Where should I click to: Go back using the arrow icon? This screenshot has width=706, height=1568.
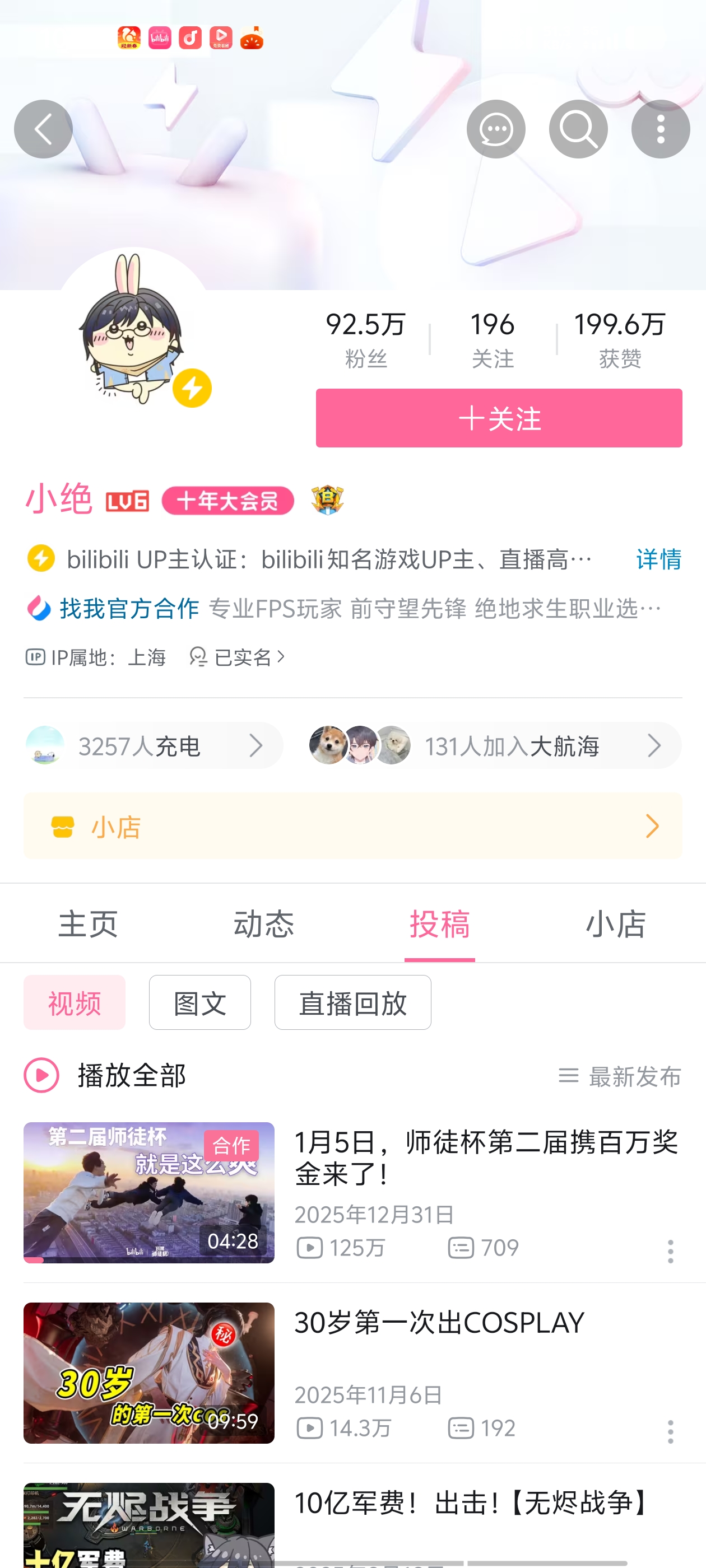[x=43, y=129]
